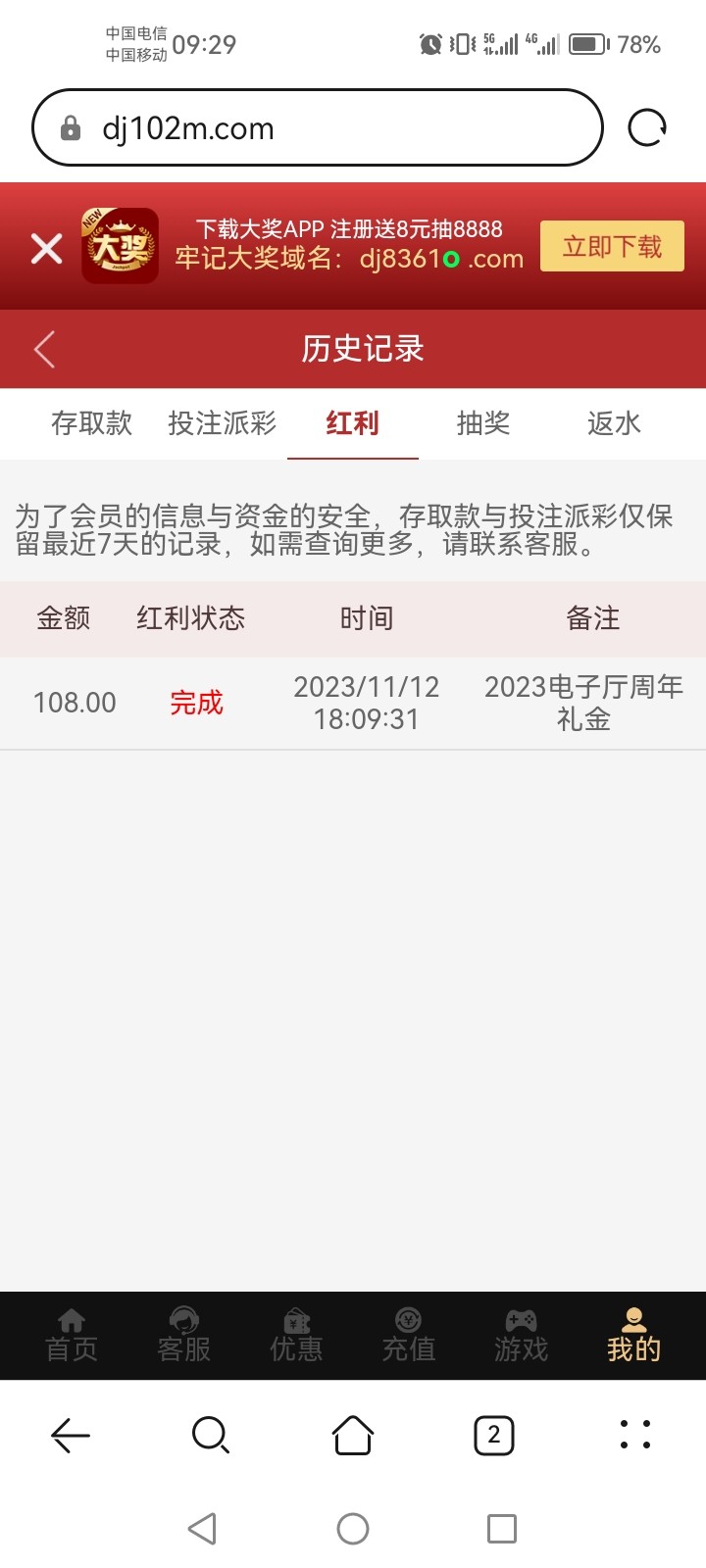Open 客服 customer service
706x1568 pixels.
(184, 1336)
